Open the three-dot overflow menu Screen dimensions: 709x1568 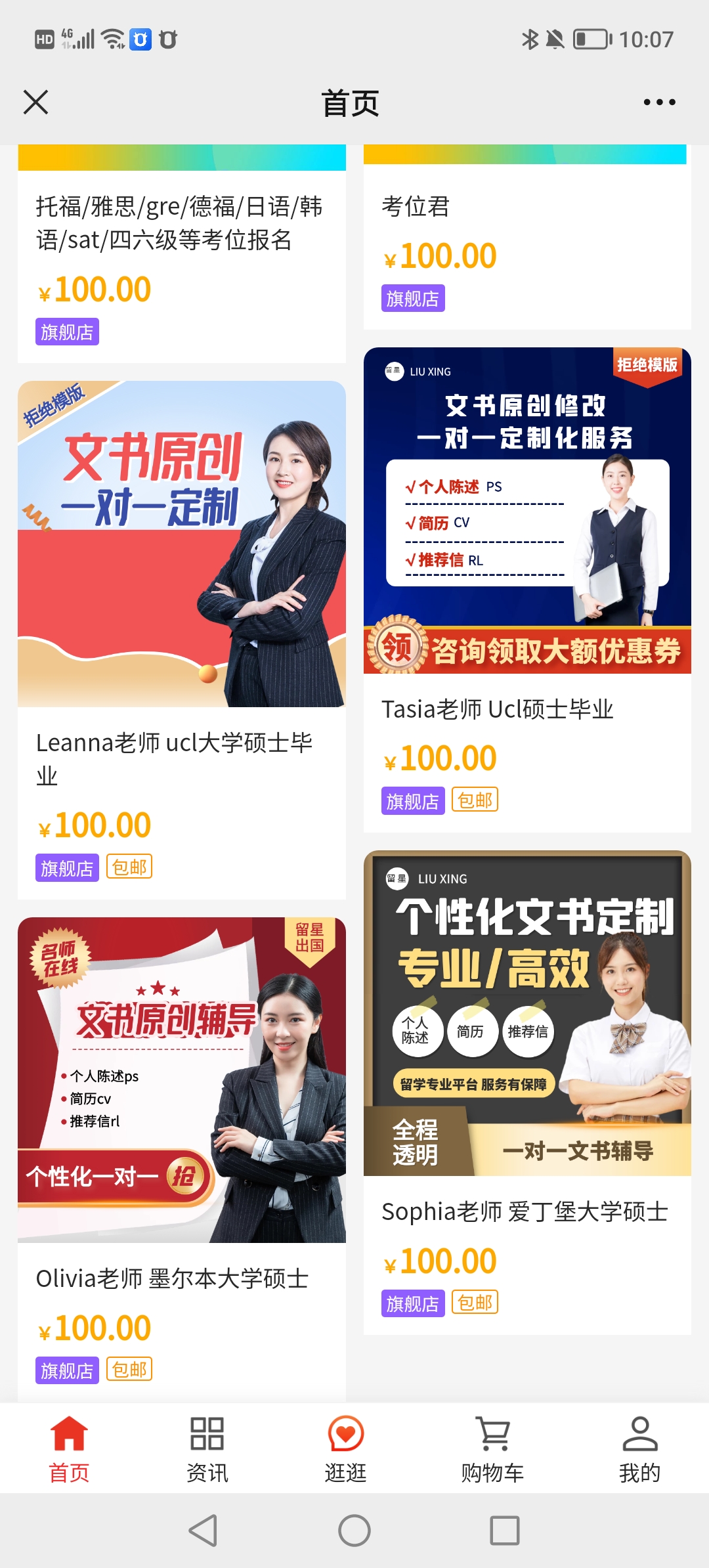659,102
